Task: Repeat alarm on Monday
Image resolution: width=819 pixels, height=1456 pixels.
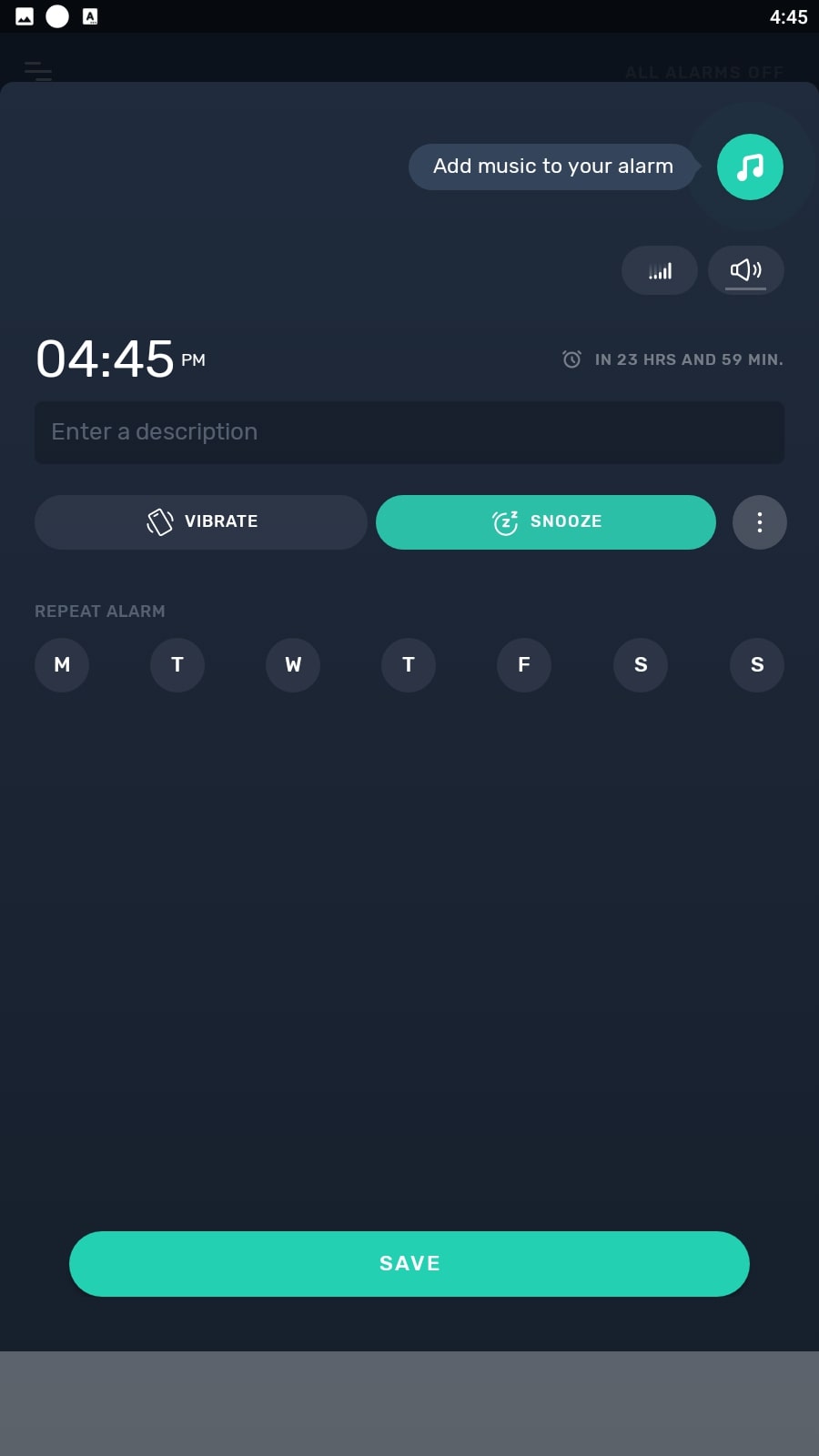Action: pyautogui.click(x=62, y=664)
